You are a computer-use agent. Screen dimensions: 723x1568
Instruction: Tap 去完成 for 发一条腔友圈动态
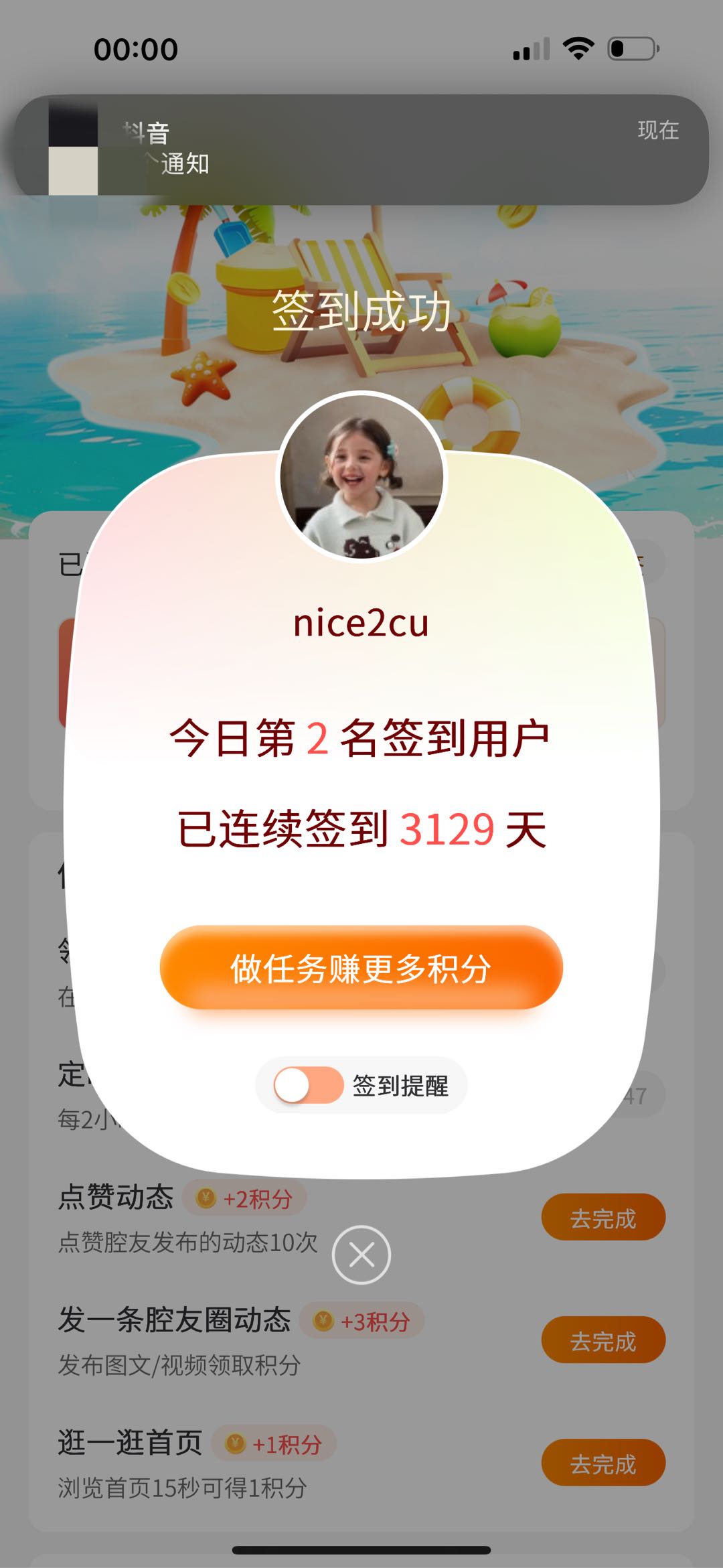point(602,1340)
